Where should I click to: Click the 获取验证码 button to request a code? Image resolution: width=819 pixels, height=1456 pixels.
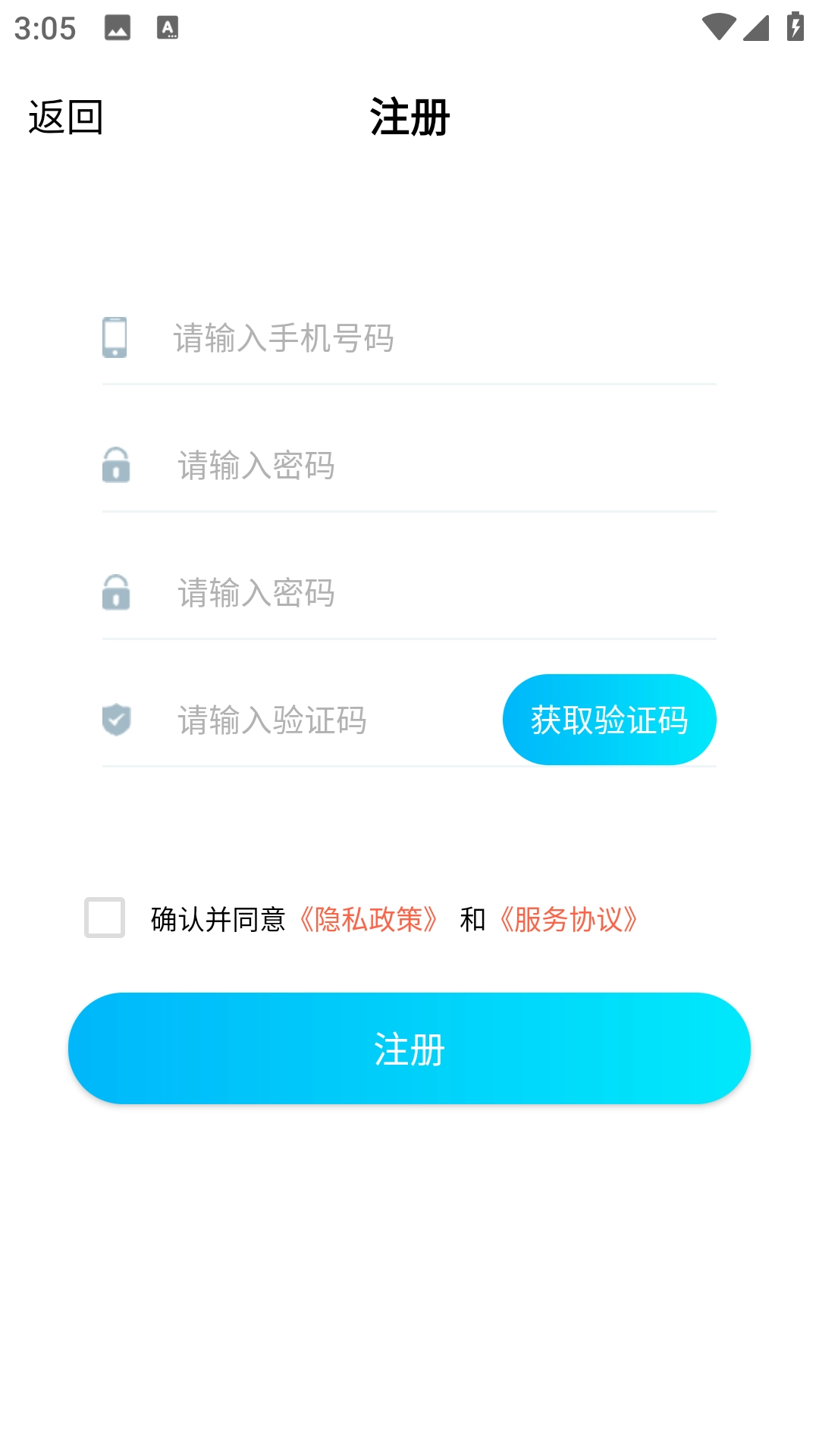coord(610,719)
